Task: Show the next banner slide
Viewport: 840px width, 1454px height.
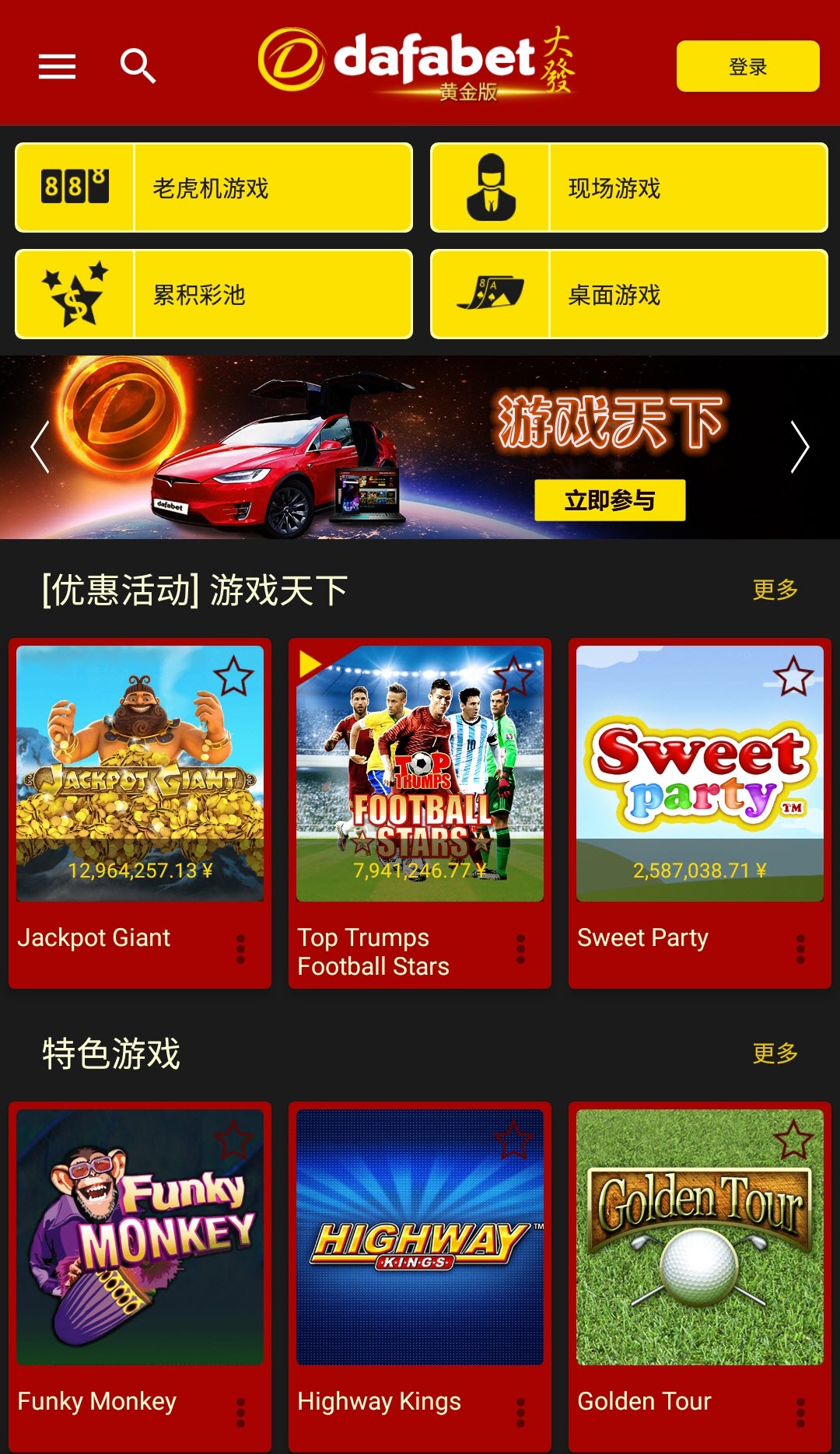Action: click(x=799, y=447)
